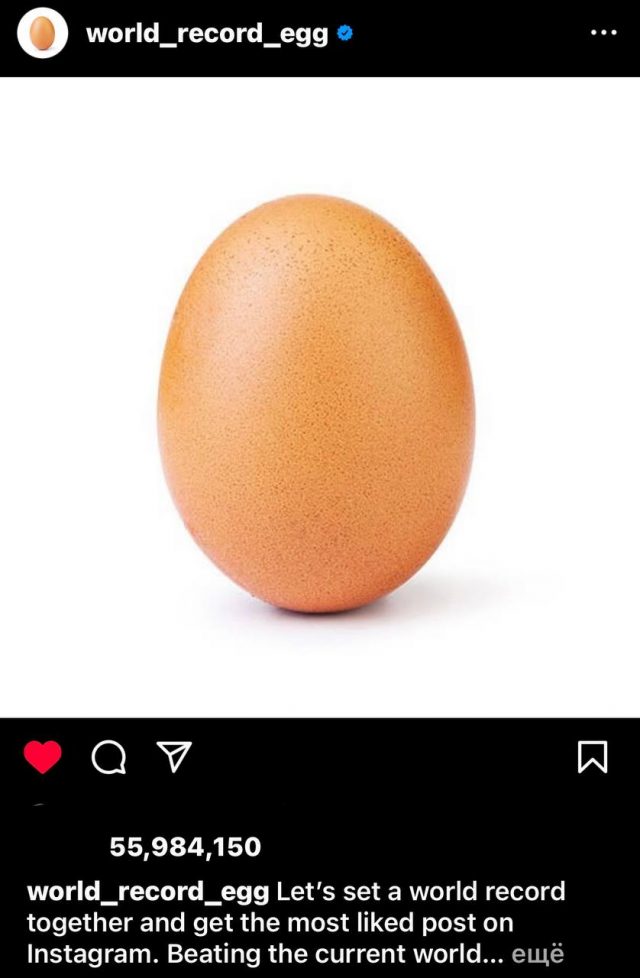The height and width of the screenshot is (978, 640).
Task: Open the three-dot post options menu
Action: [603, 33]
